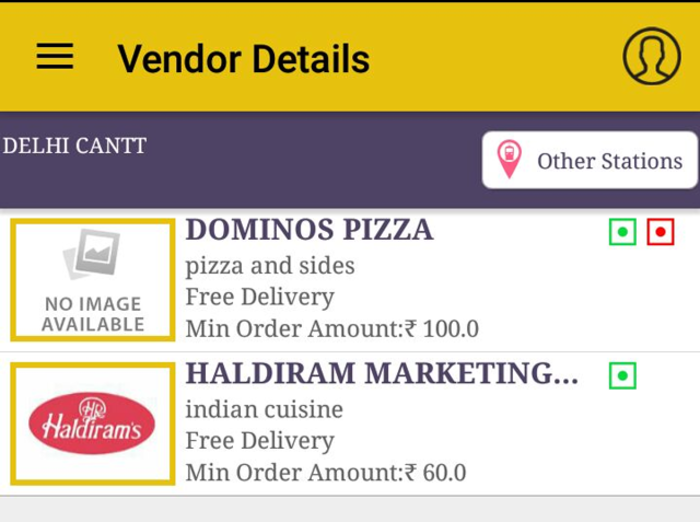Open the user profile icon

pos(651,57)
